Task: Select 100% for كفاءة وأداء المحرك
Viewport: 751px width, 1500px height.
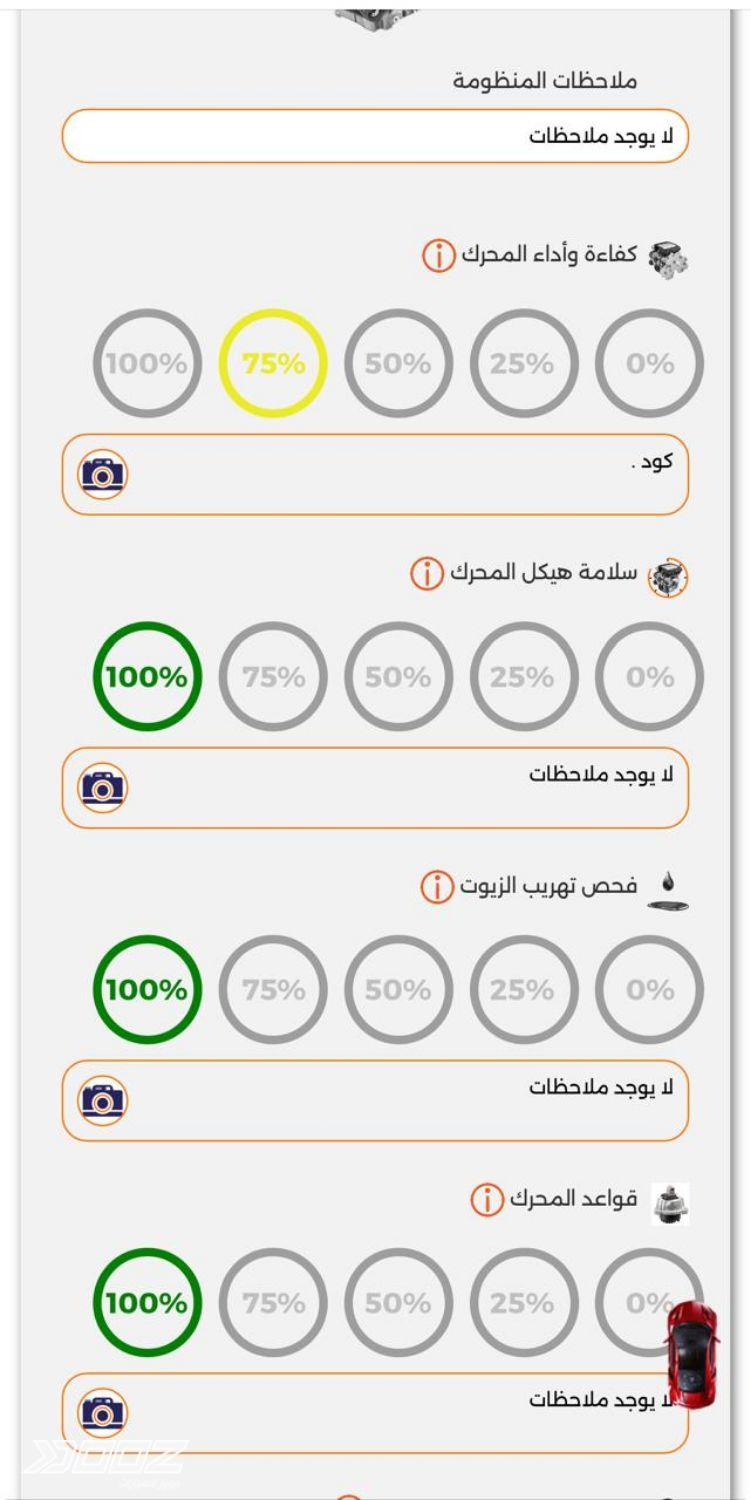Action: [x=147, y=363]
